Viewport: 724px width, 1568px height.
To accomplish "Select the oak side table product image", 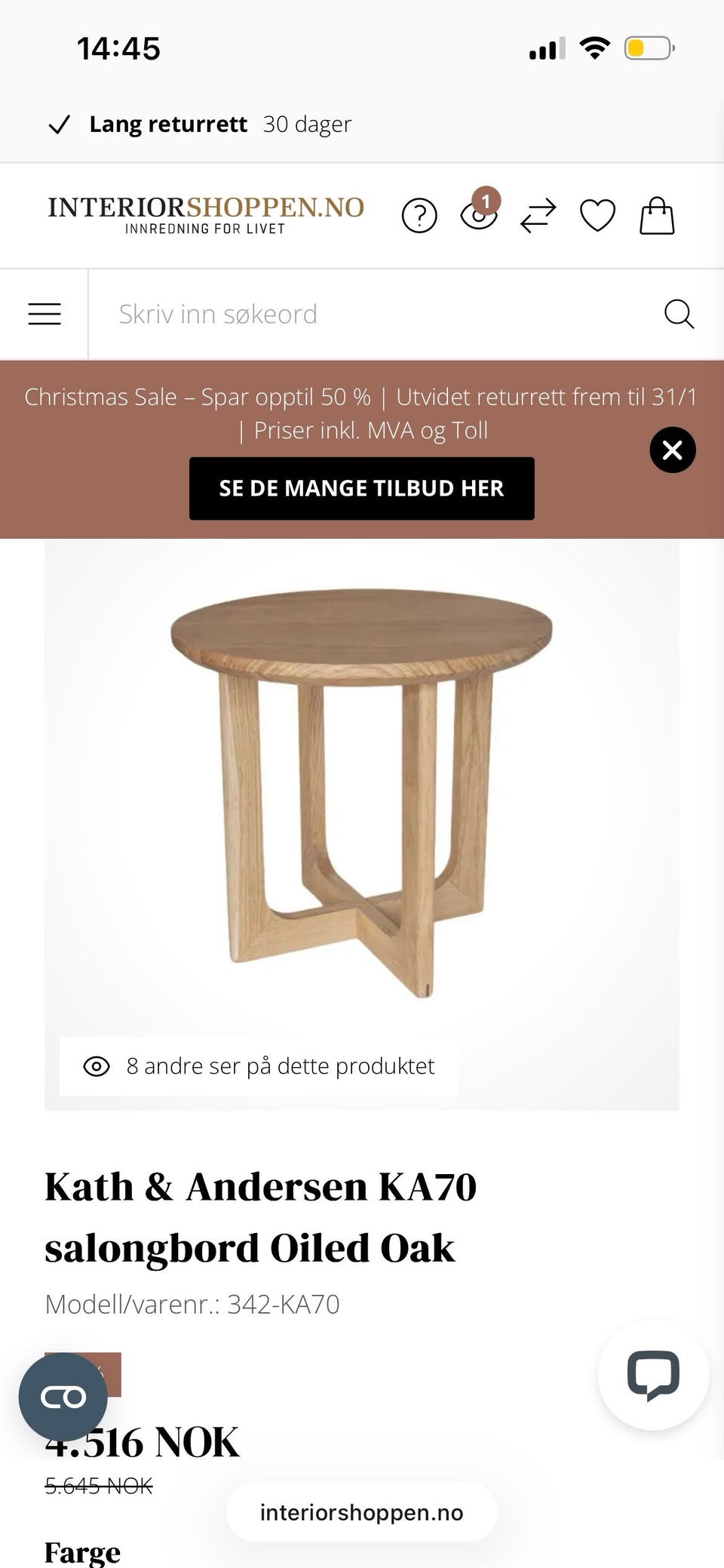I will [362, 792].
